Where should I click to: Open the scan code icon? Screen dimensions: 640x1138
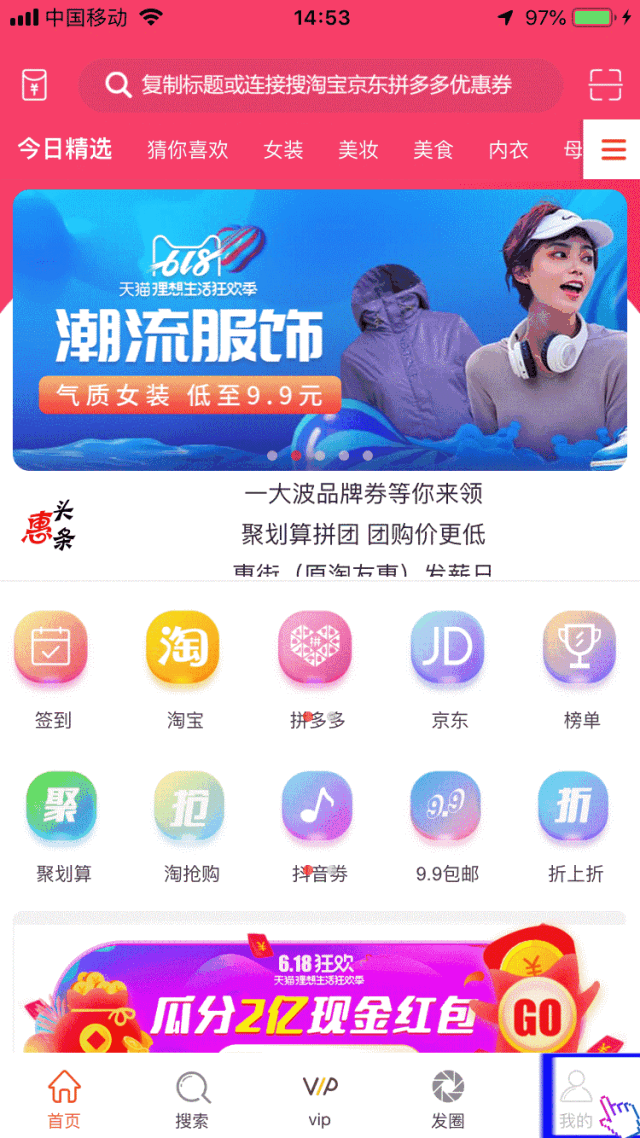point(605,85)
